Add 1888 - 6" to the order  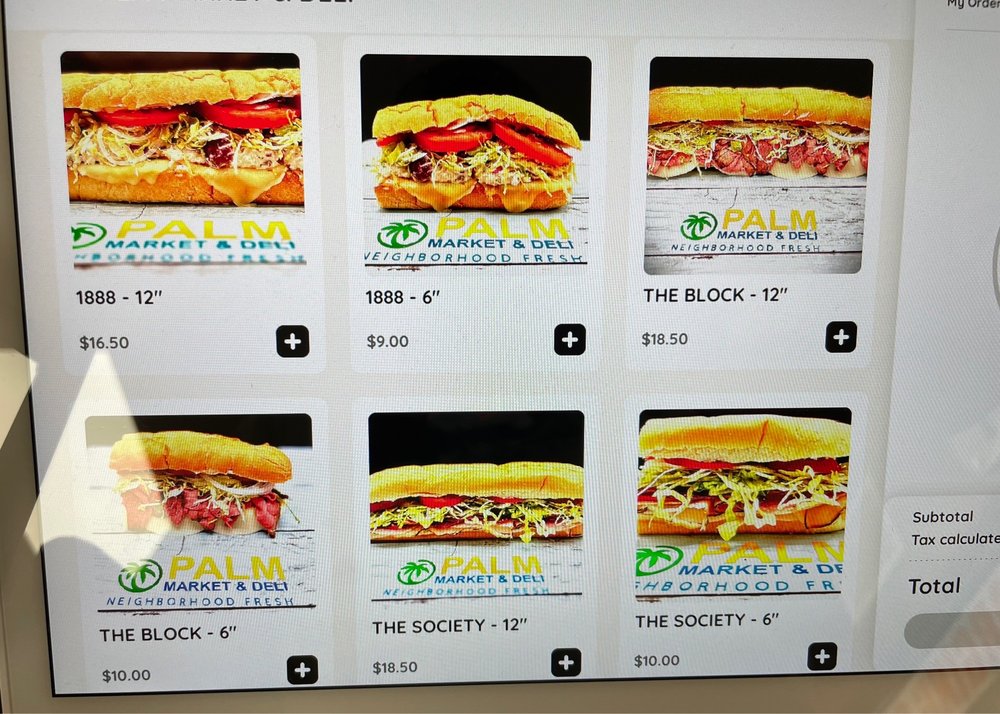569,340
